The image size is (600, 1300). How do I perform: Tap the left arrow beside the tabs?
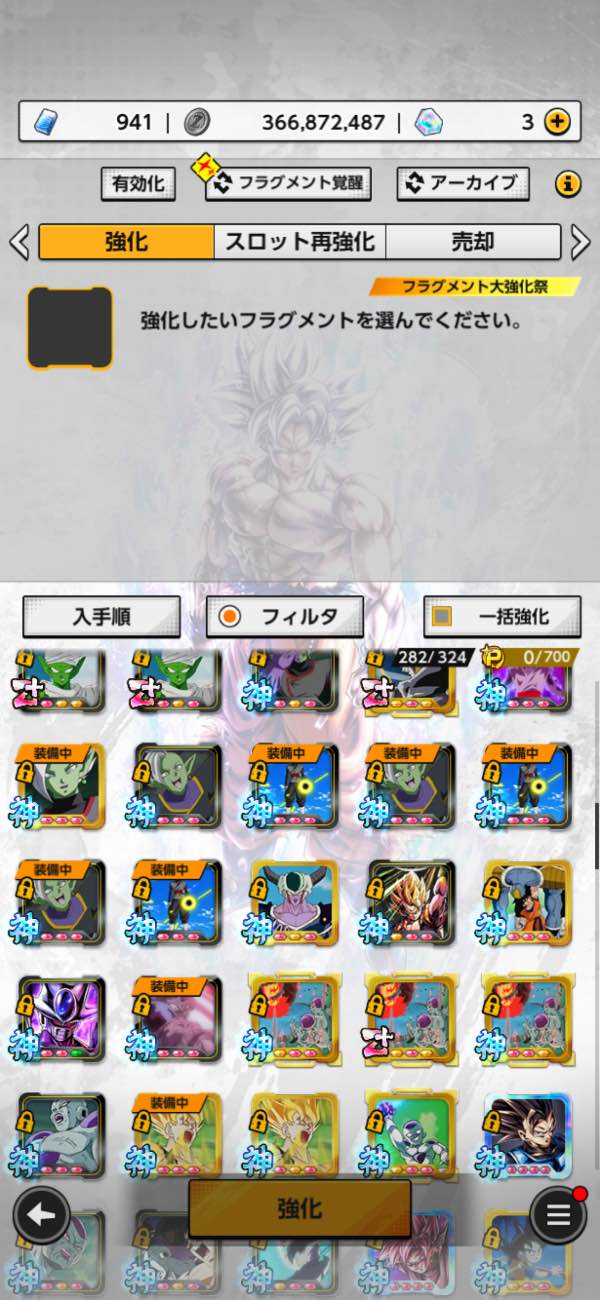click(x=18, y=242)
